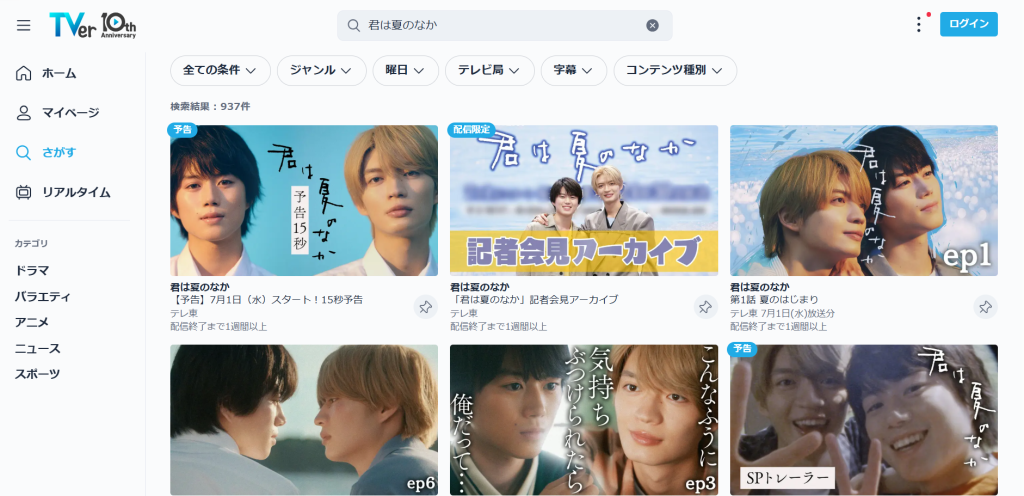Focus the search box with 君は夏のなか
Viewport: 1024px width, 496px height.
click(504, 25)
